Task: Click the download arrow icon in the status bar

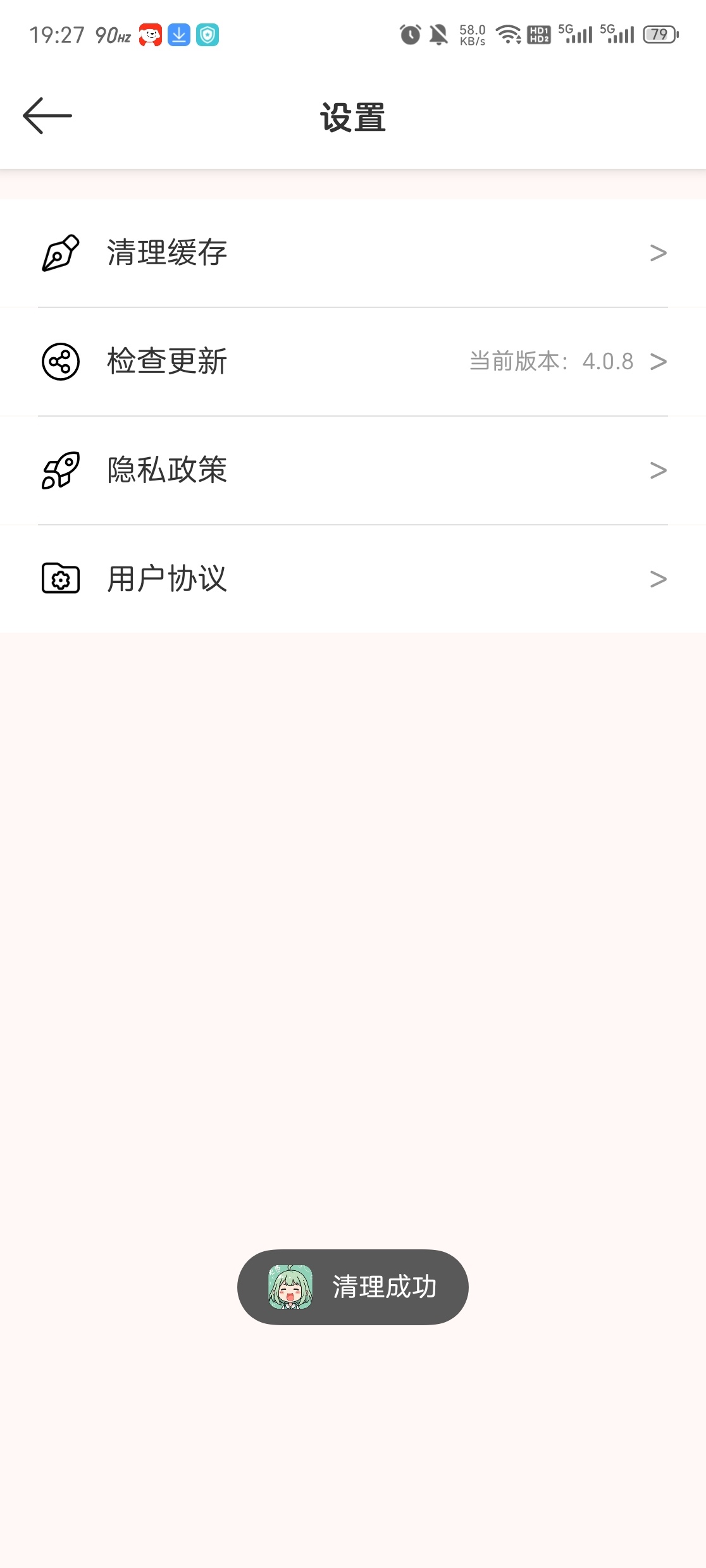Action: [180, 36]
